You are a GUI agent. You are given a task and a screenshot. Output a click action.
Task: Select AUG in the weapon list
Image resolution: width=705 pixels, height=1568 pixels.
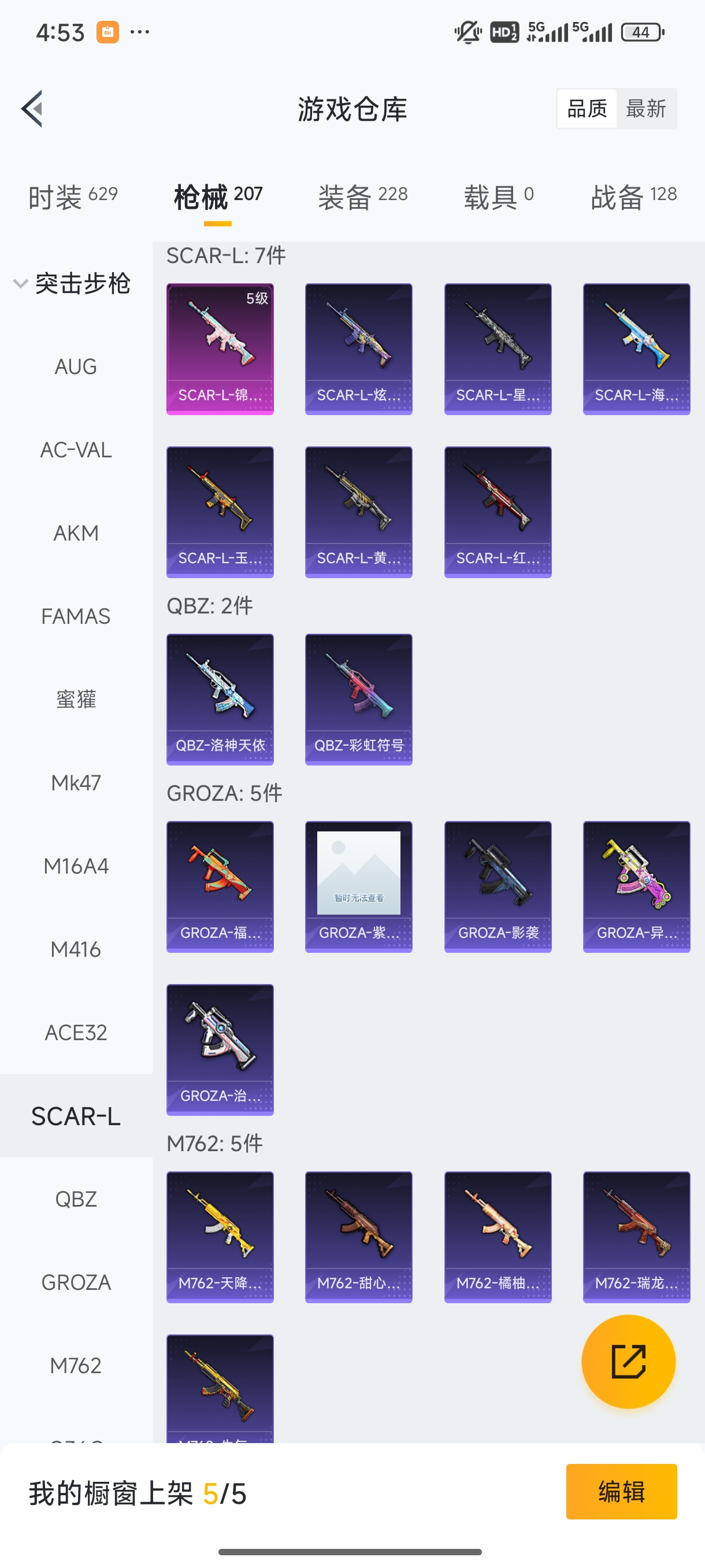76,367
